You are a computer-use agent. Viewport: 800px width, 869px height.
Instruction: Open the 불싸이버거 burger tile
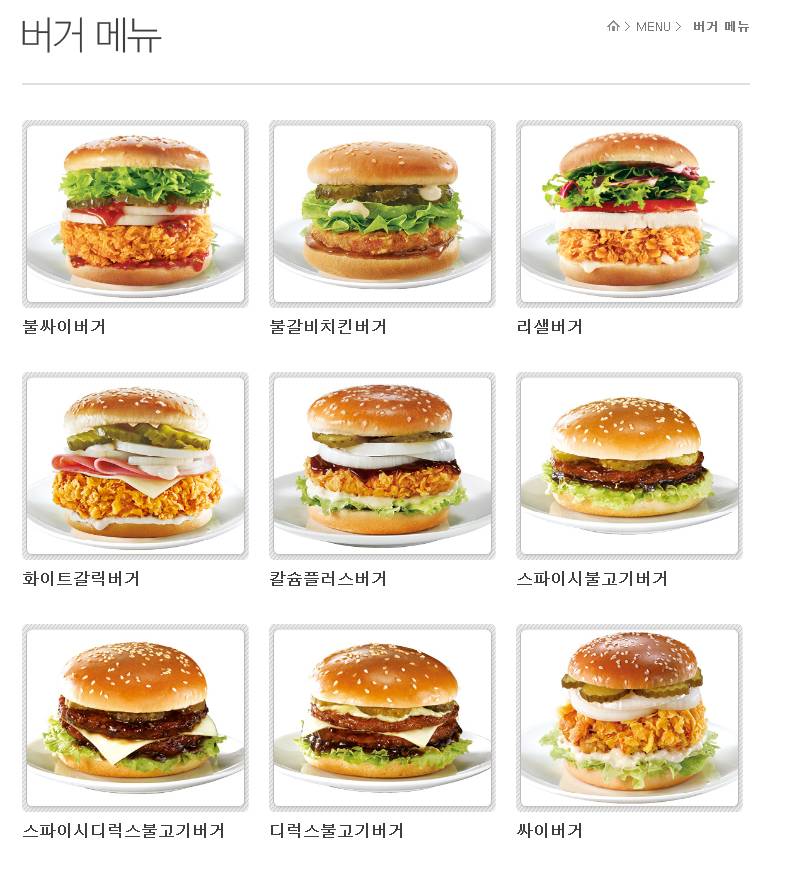135,214
